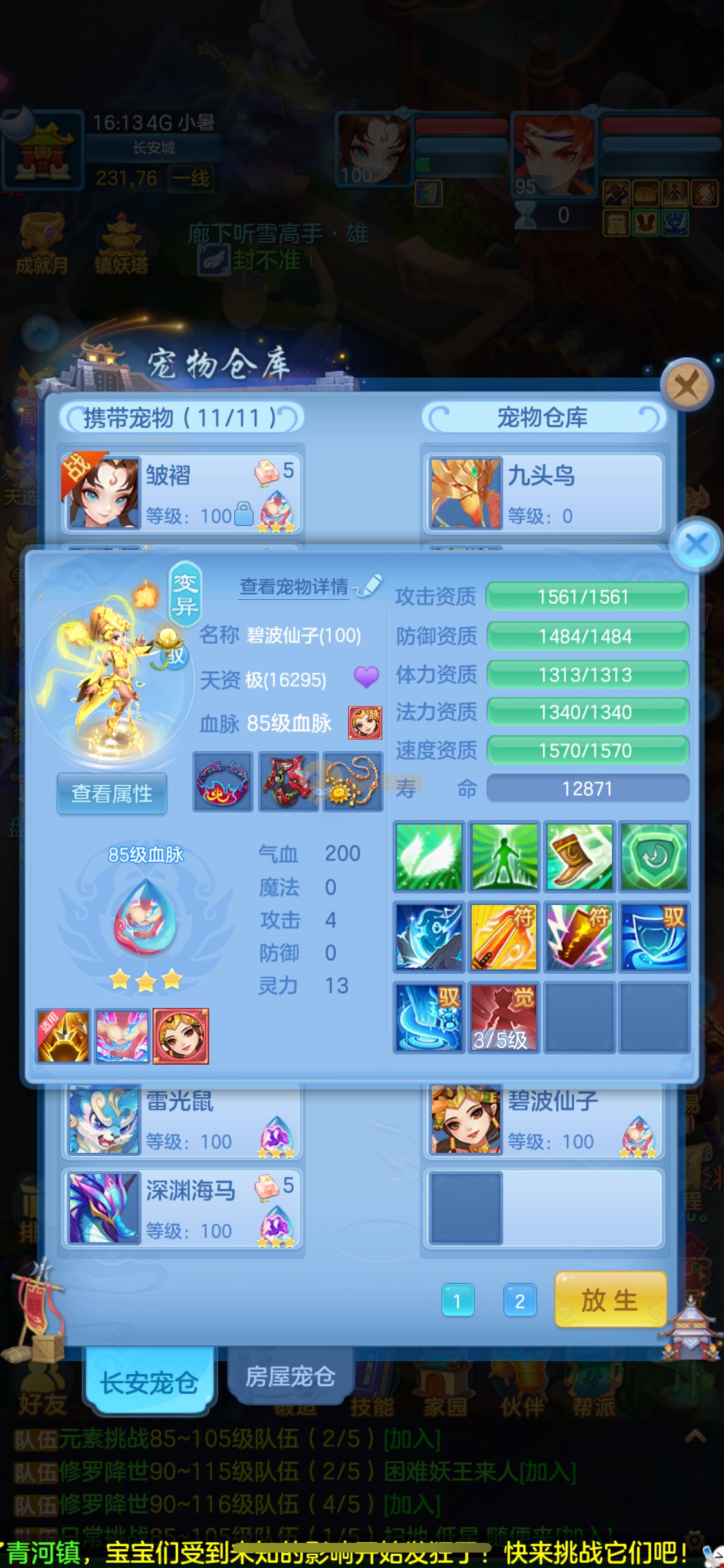Tap 查看属性 button
The width and height of the screenshot is (724, 1568).
coord(112,794)
